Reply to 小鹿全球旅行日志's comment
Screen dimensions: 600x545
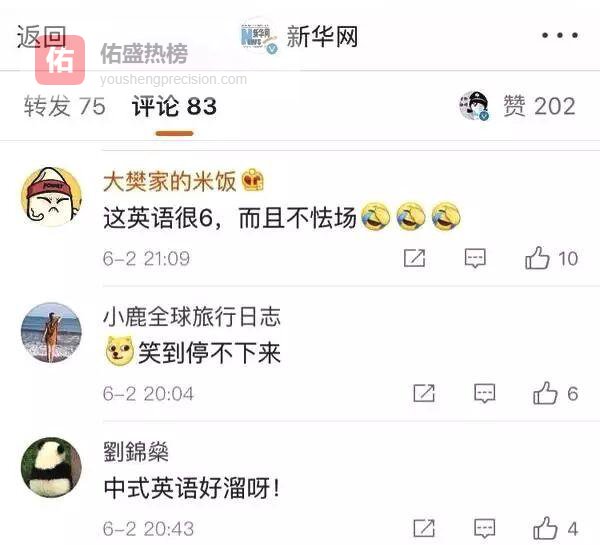coord(485,393)
